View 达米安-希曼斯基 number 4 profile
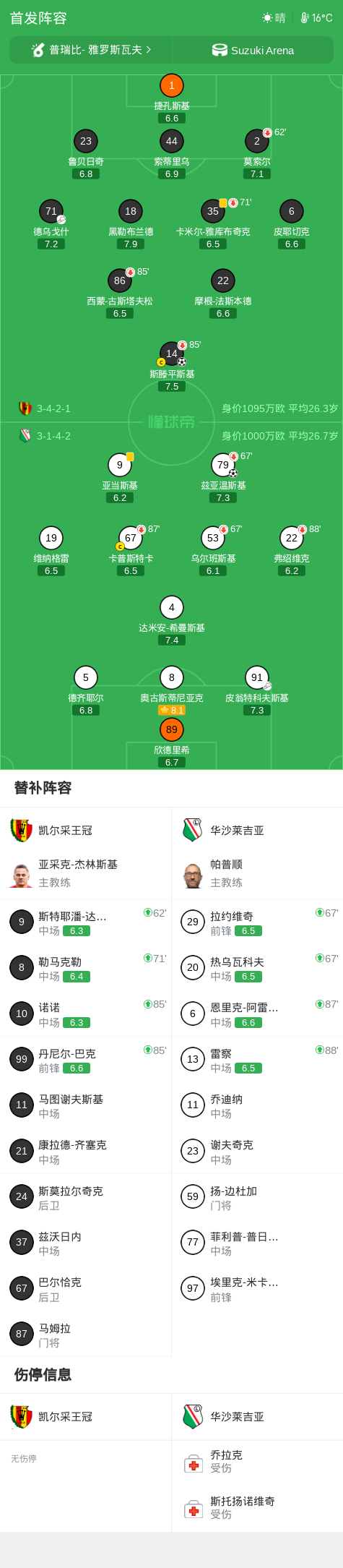The image size is (343, 1568). [171, 620]
